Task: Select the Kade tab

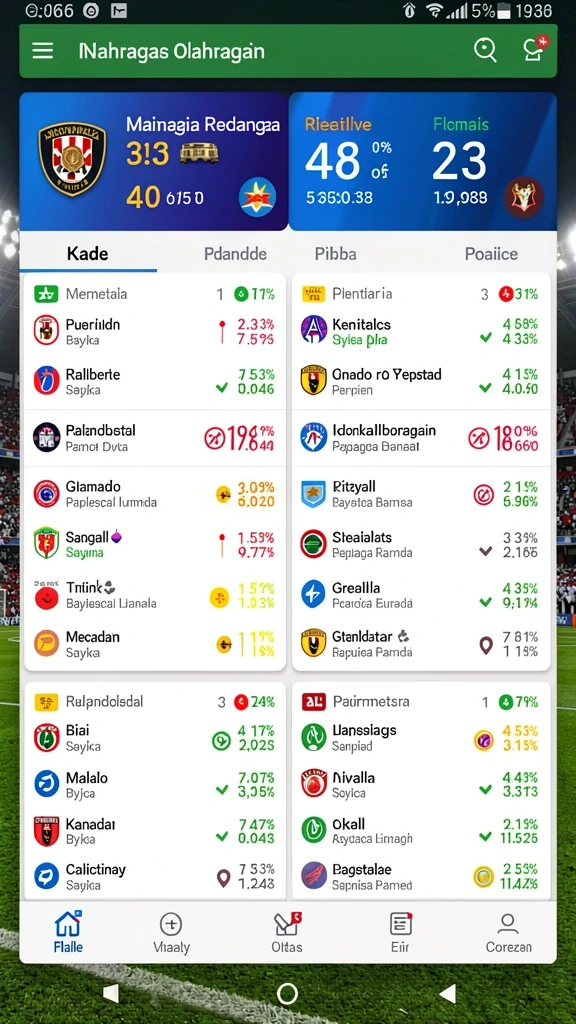Action: (88, 253)
